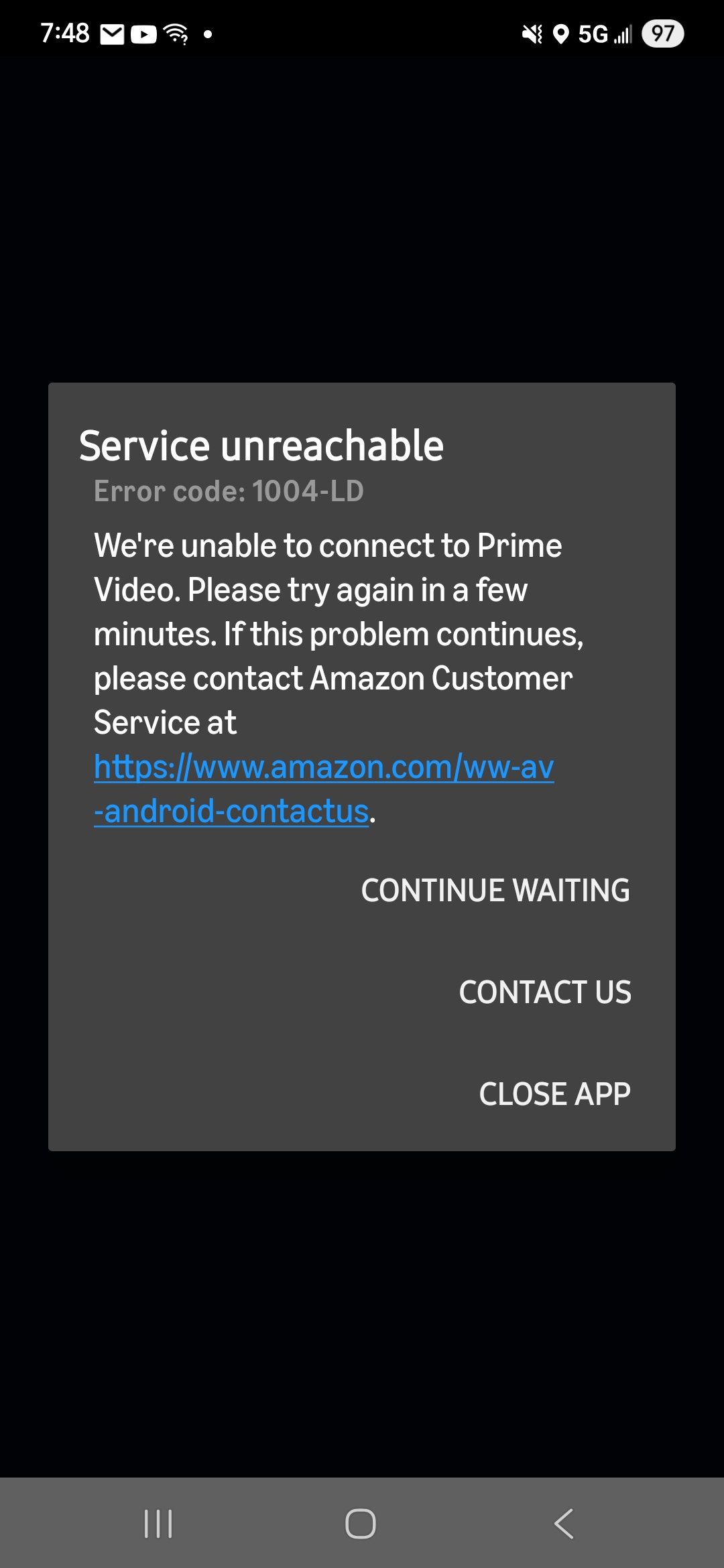Select the CONTACT US button
The image size is (724, 1568).
click(x=545, y=992)
